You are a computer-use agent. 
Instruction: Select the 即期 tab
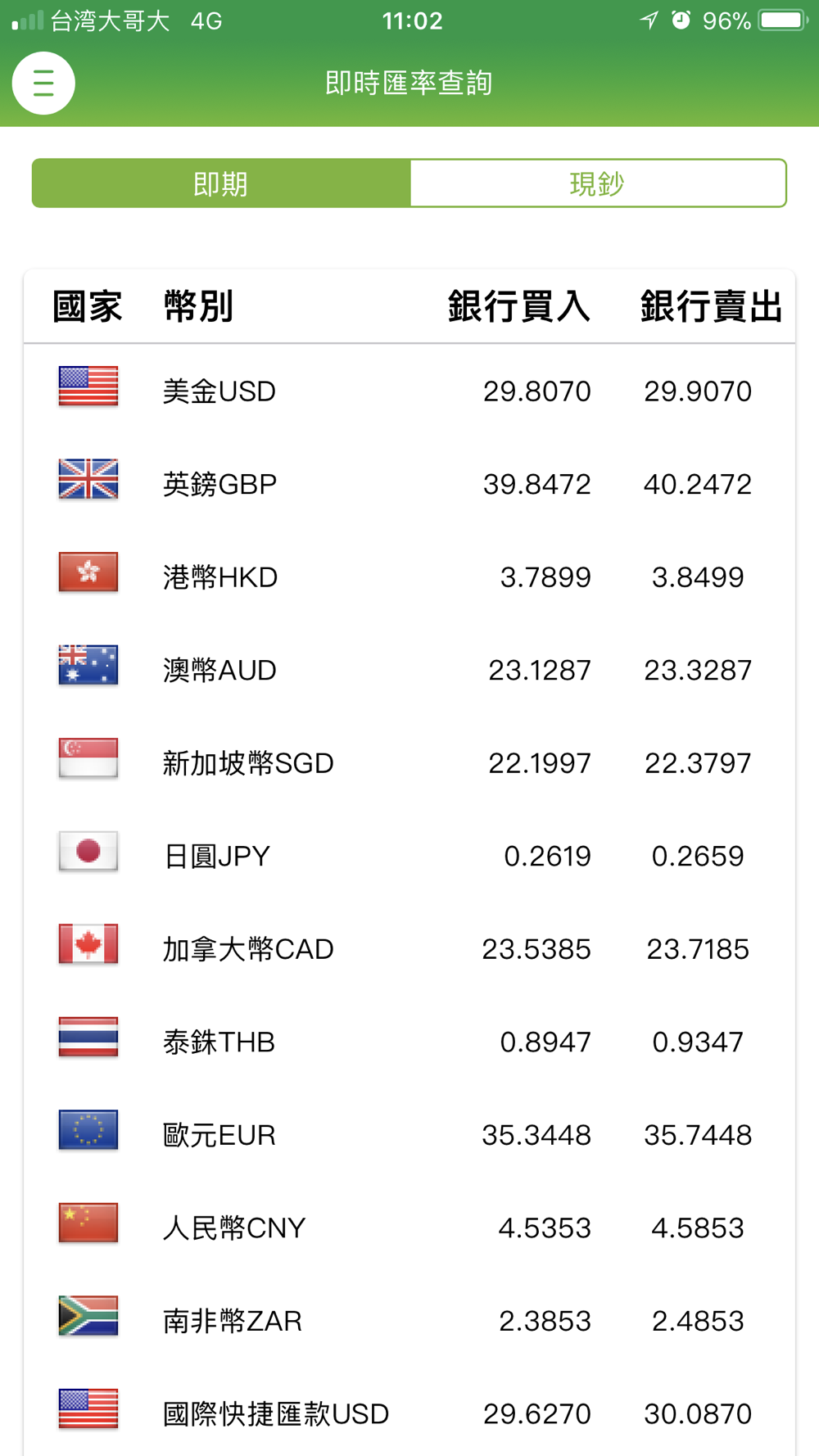click(221, 183)
